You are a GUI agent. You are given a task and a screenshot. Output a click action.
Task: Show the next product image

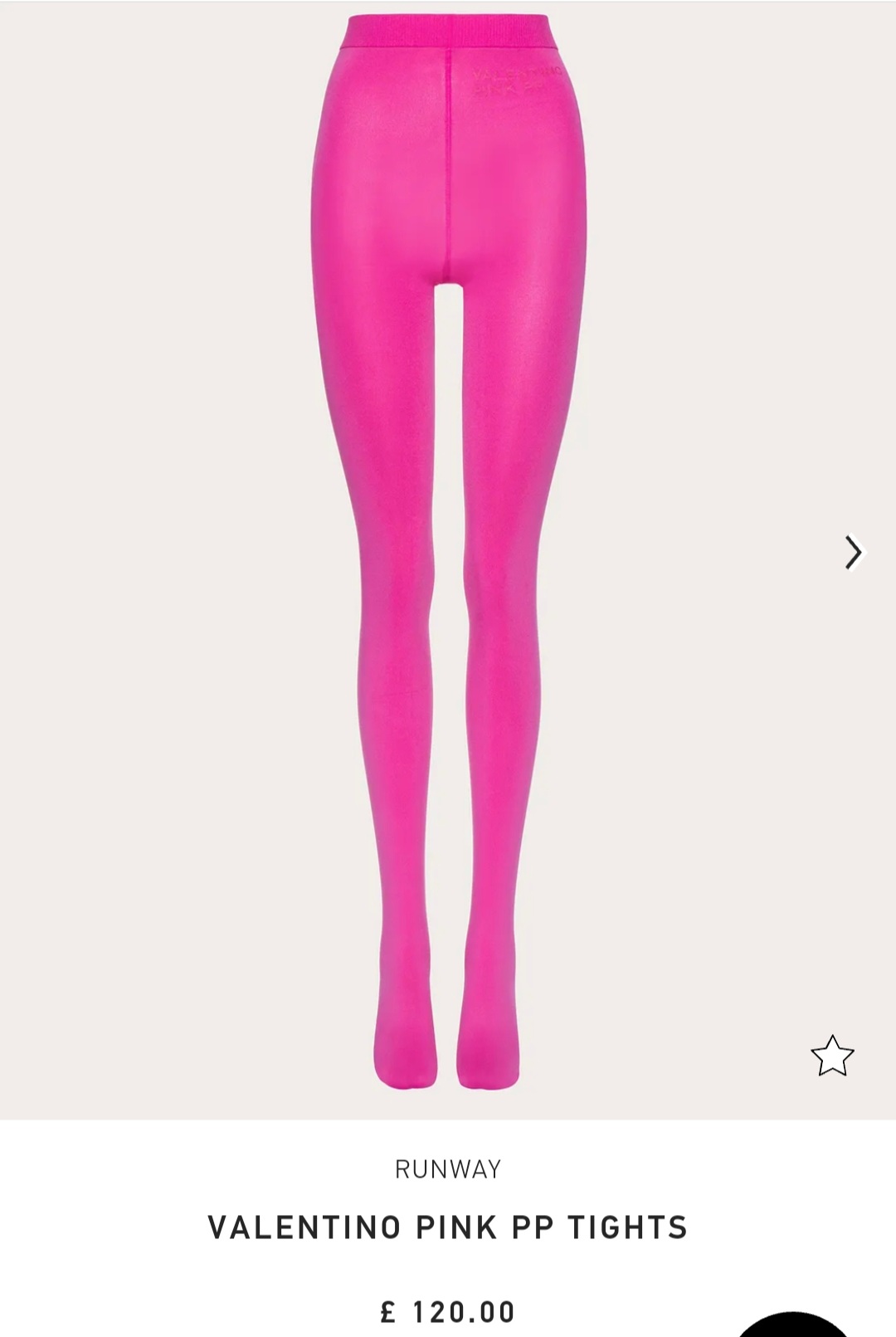pos(853,552)
